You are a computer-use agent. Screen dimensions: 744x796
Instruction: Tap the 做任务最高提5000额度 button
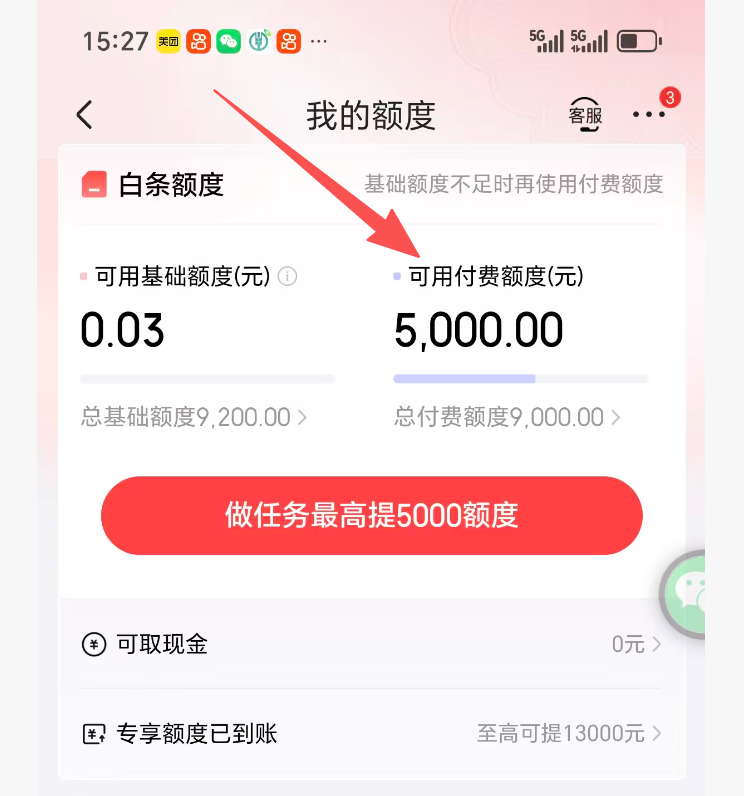(x=372, y=515)
